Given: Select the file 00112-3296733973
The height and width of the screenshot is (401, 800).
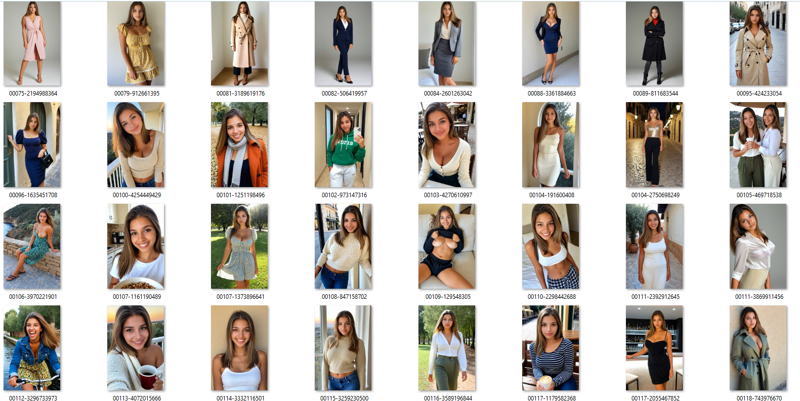Looking at the screenshot, I should point(32,348).
